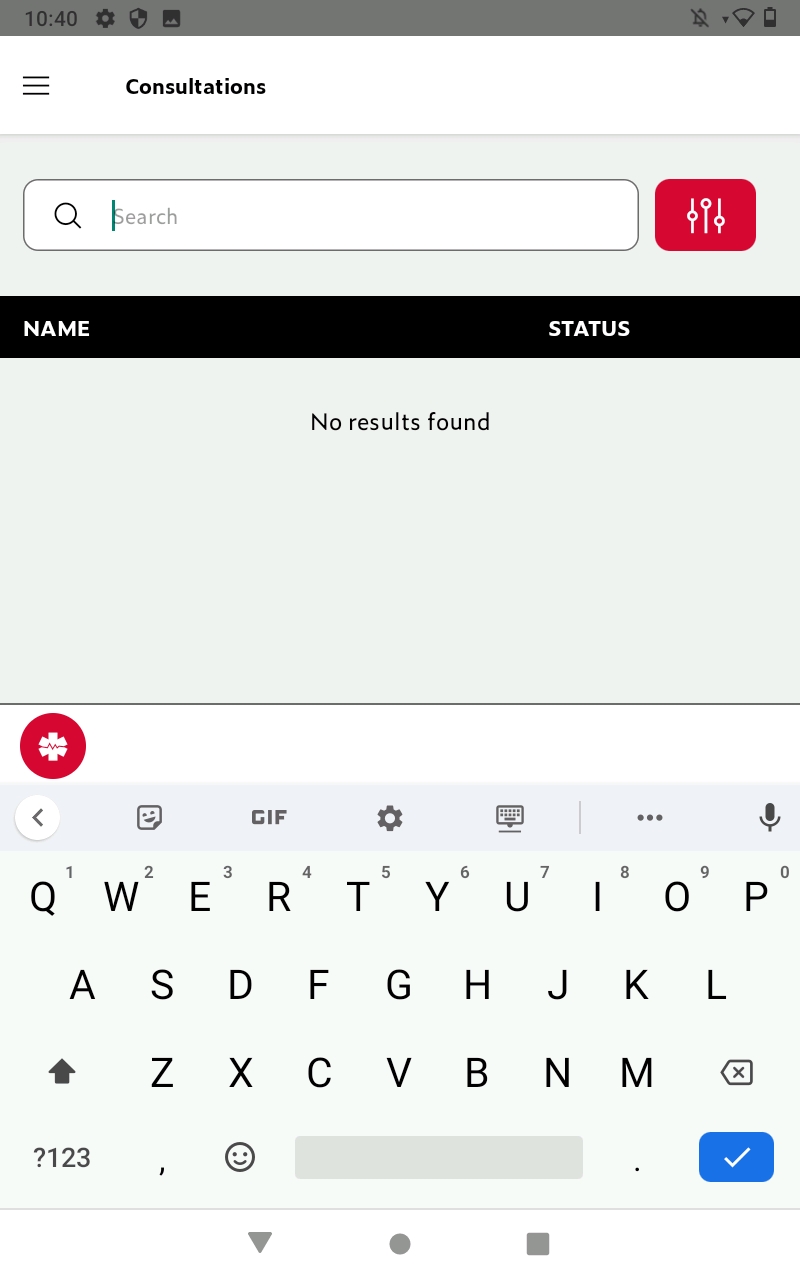
Task: Select the NAME column header
Action: click(x=56, y=328)
